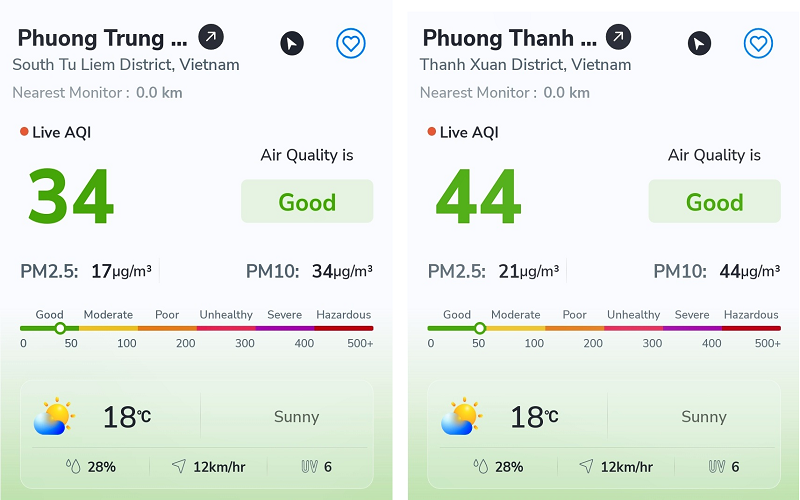The image size is (800, 500).
Task: Open Phuong Thanh location details arrow
Action: coord(619,38)
